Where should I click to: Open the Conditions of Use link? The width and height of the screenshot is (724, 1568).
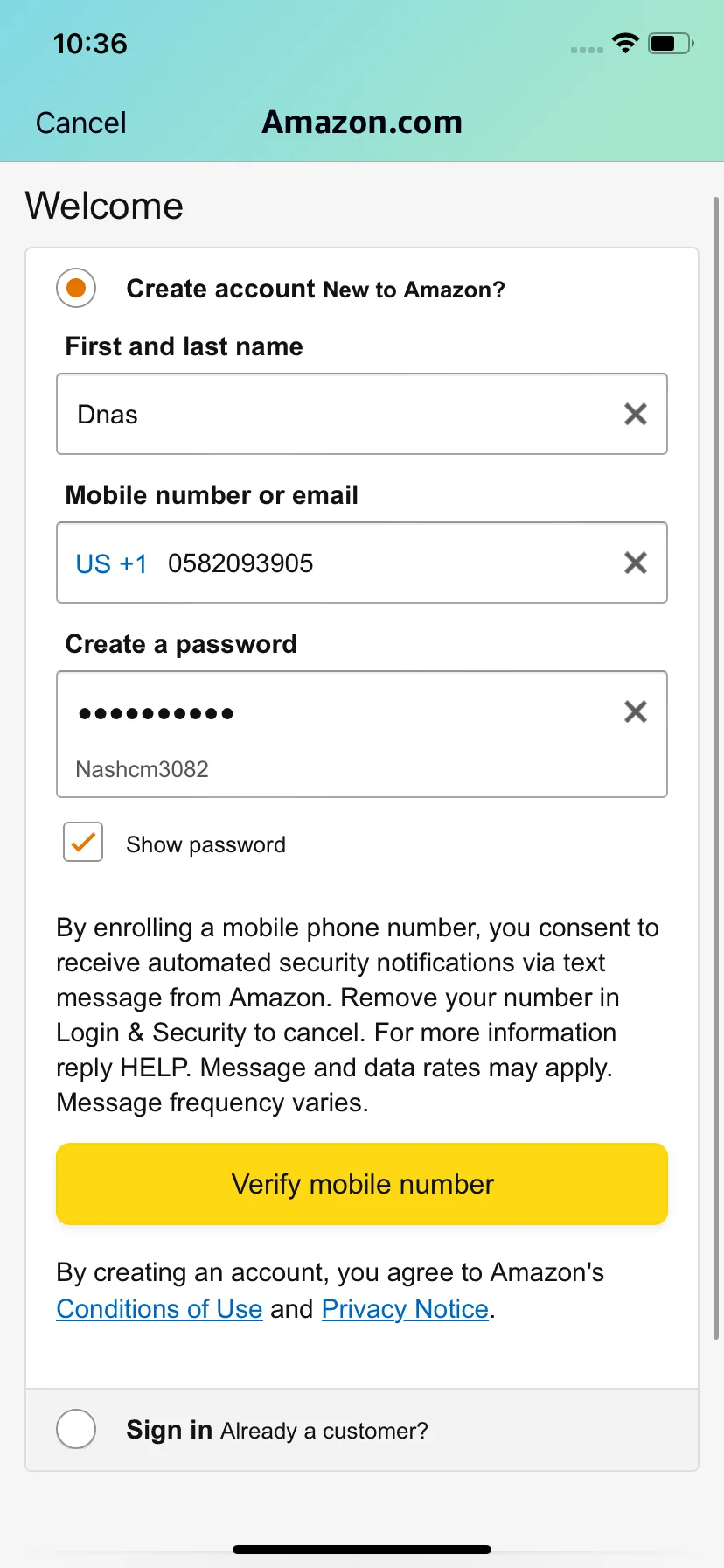coord(159,1309)
